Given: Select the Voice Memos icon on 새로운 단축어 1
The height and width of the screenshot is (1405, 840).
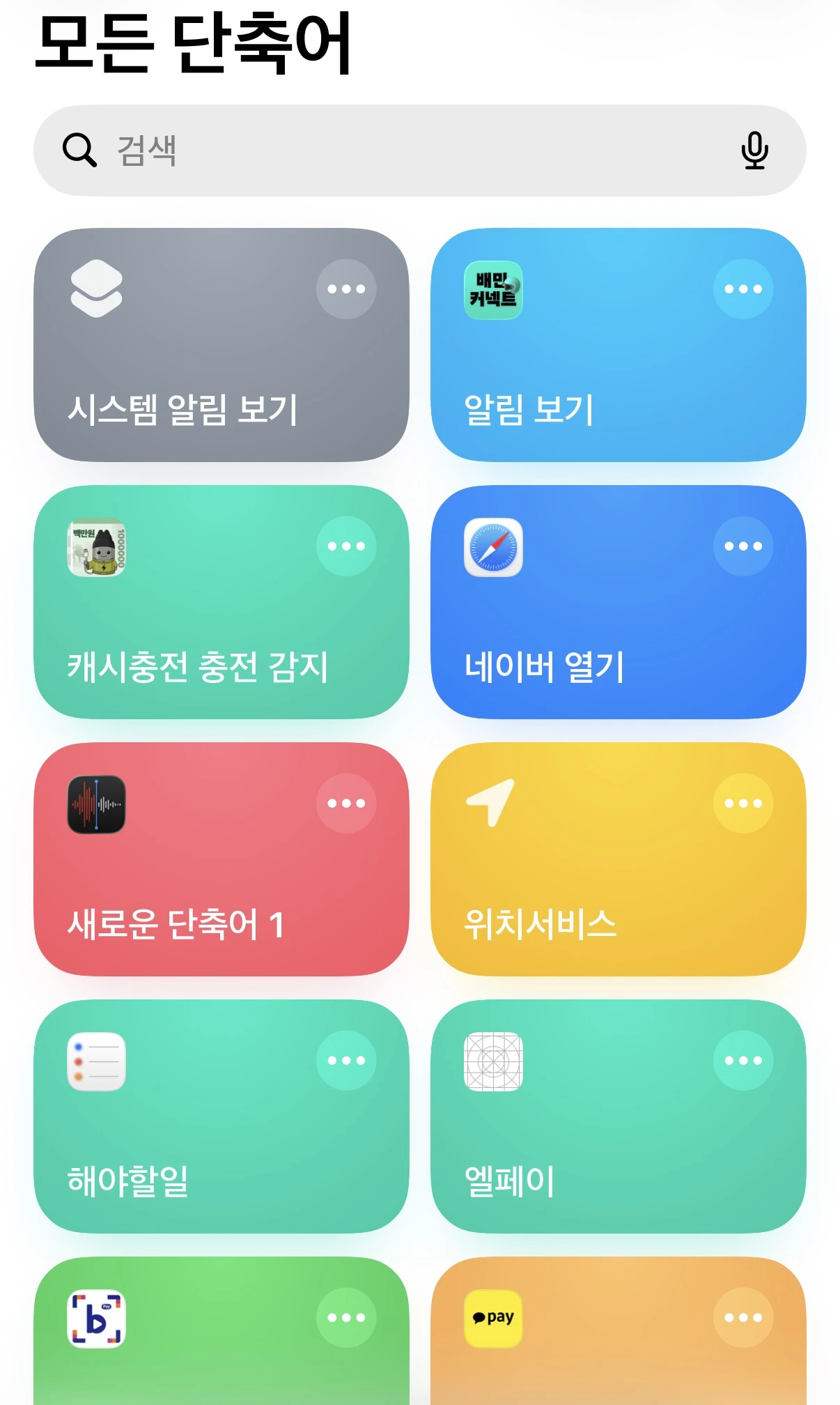Looking at the screenshot, I should coord(98,803).
